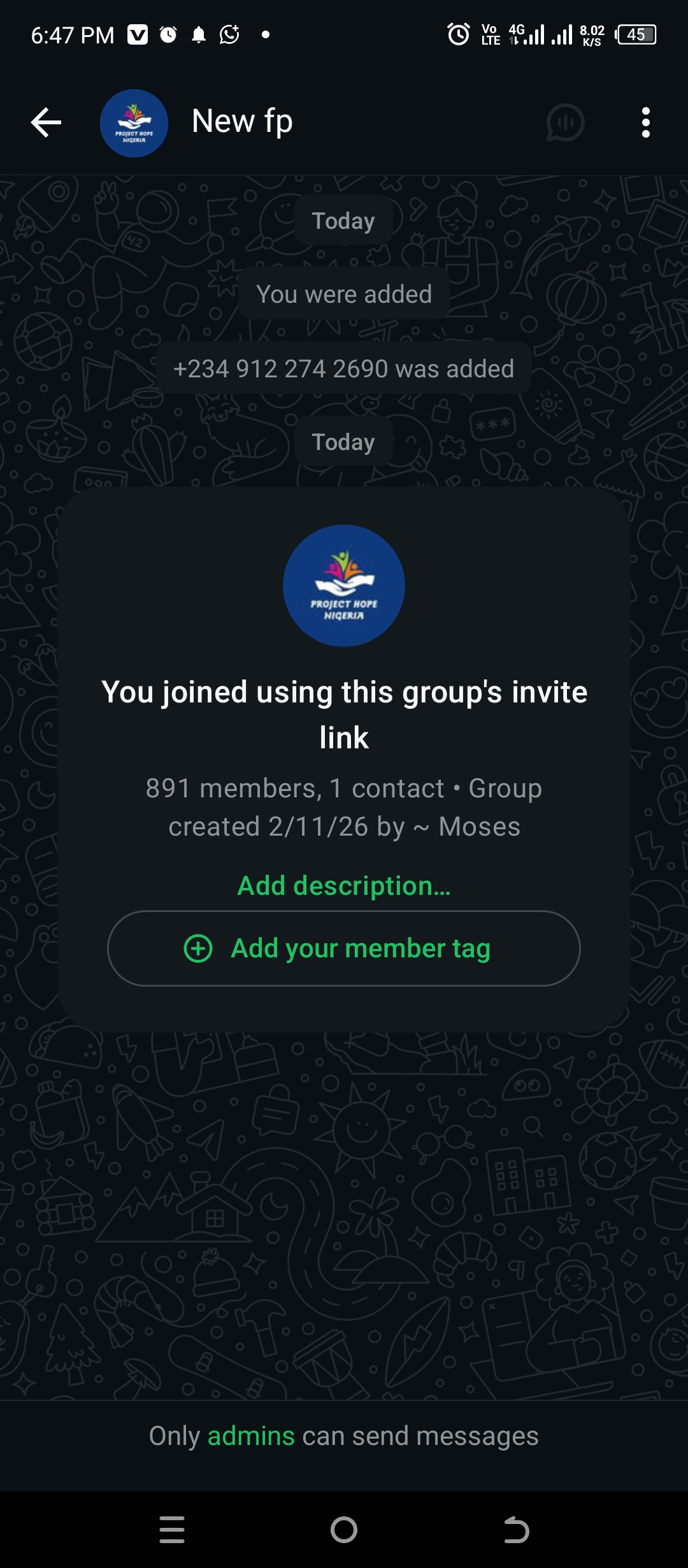The height and width of the screenshot is (1568, 688).
Task: Tap the group profile picture in header
Action: pyautogui.click(x=134, y=123)
